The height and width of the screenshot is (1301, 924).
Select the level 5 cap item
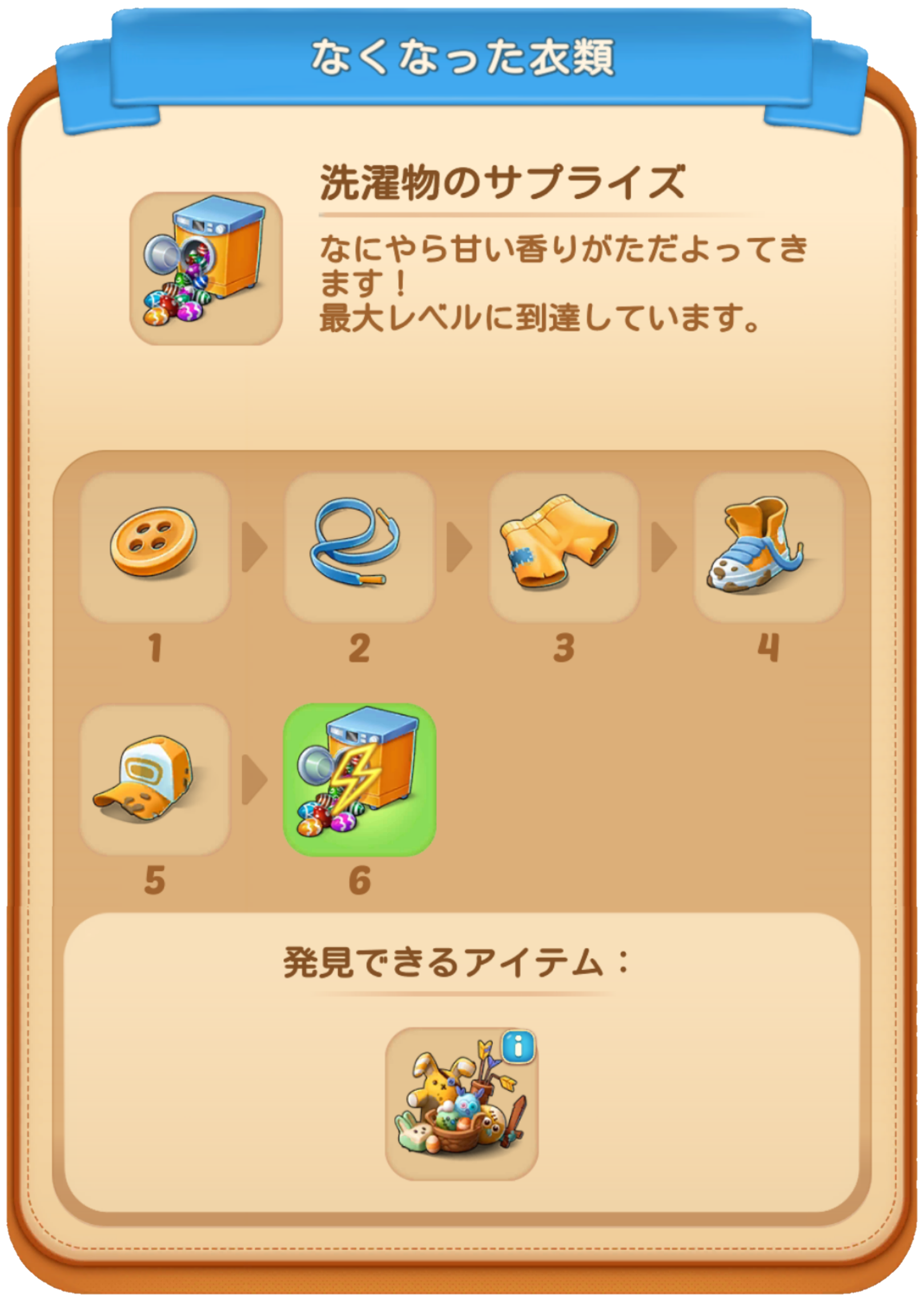tap(154, 779)
